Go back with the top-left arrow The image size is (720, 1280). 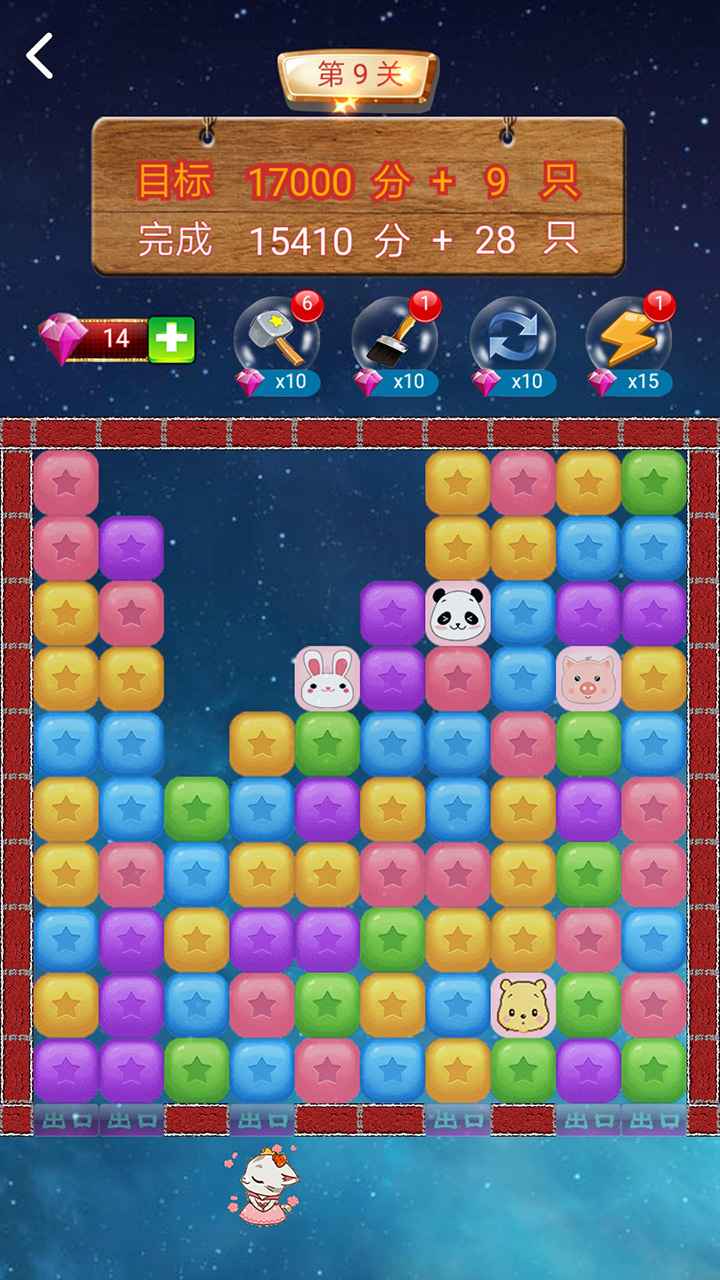click(40, 56)
